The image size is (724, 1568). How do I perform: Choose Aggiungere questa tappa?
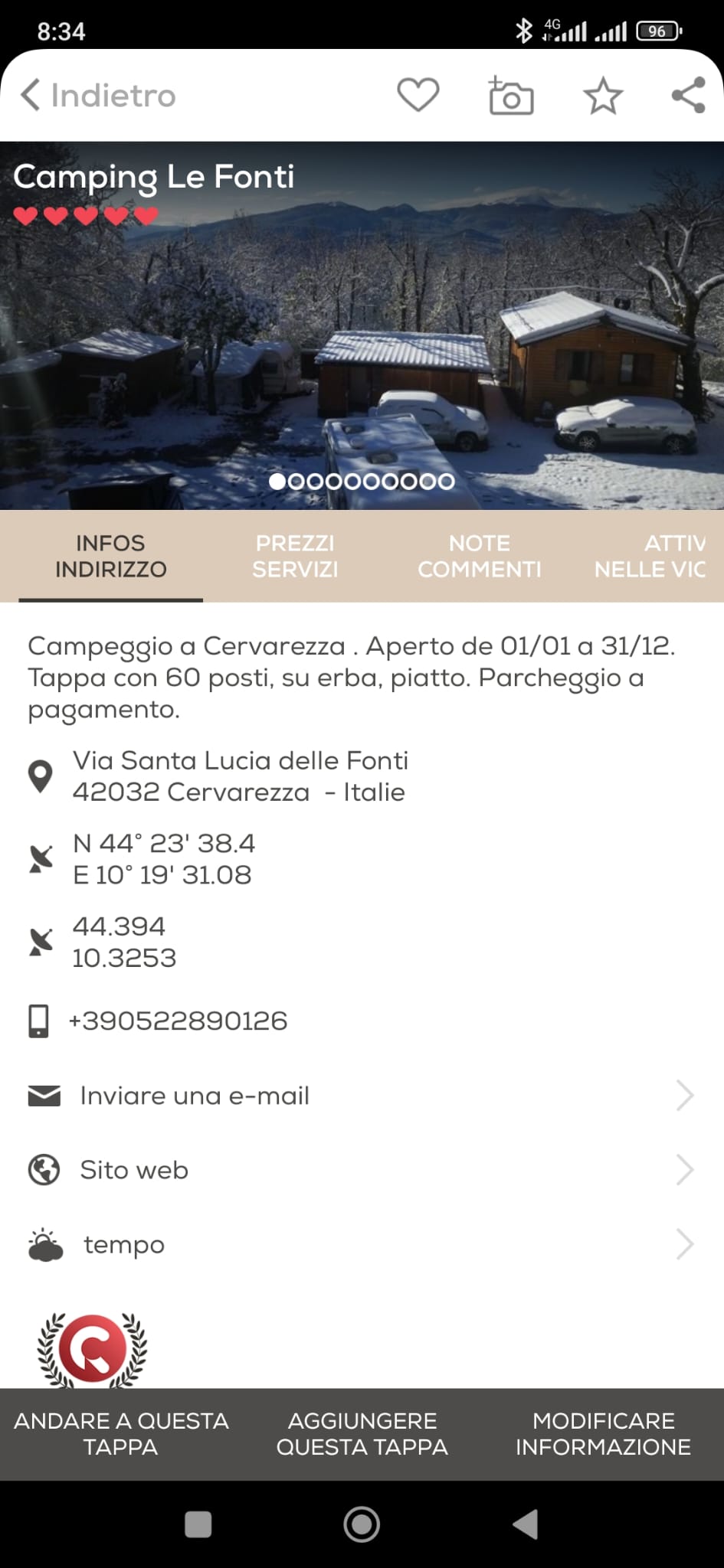[362, 1434]
